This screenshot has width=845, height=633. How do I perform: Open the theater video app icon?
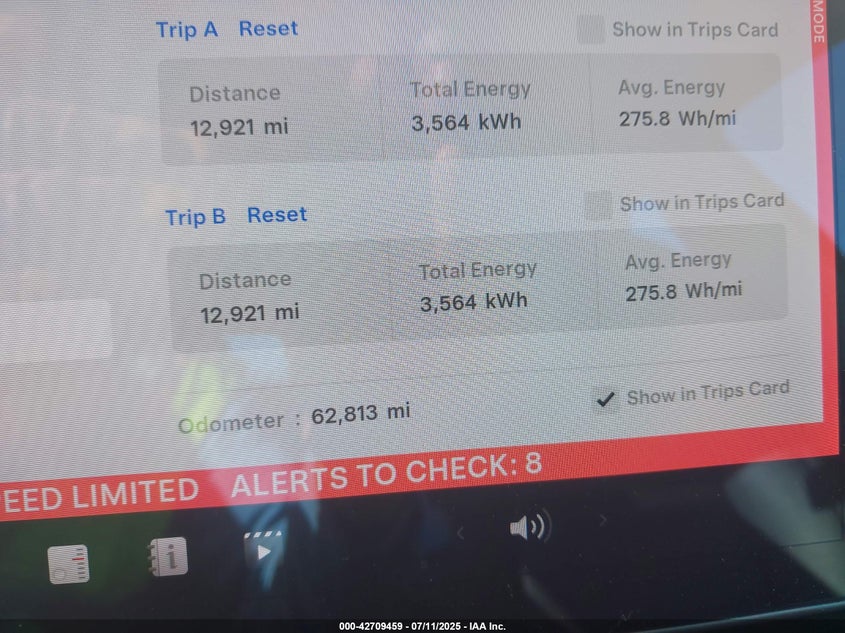[264, 550]
